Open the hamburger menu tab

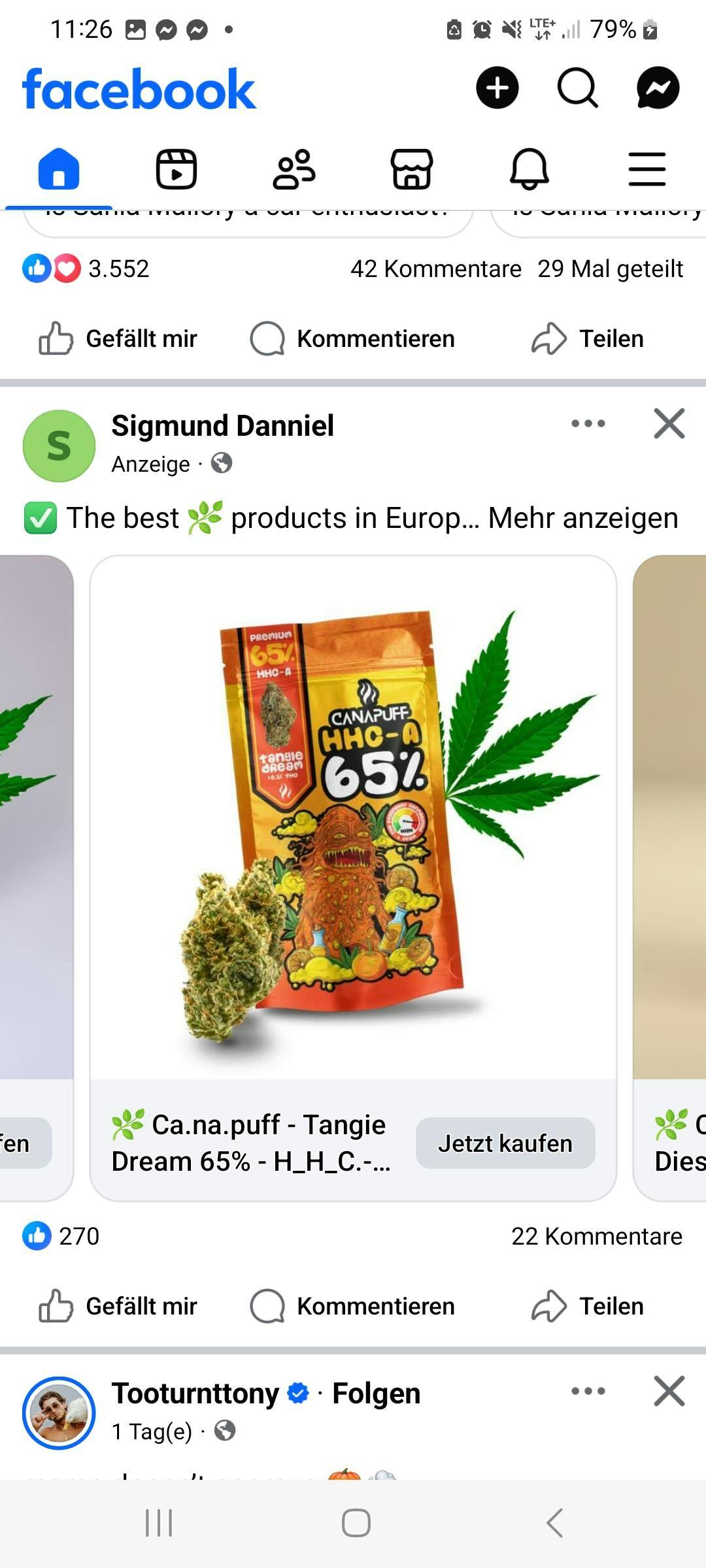(647, 169)
